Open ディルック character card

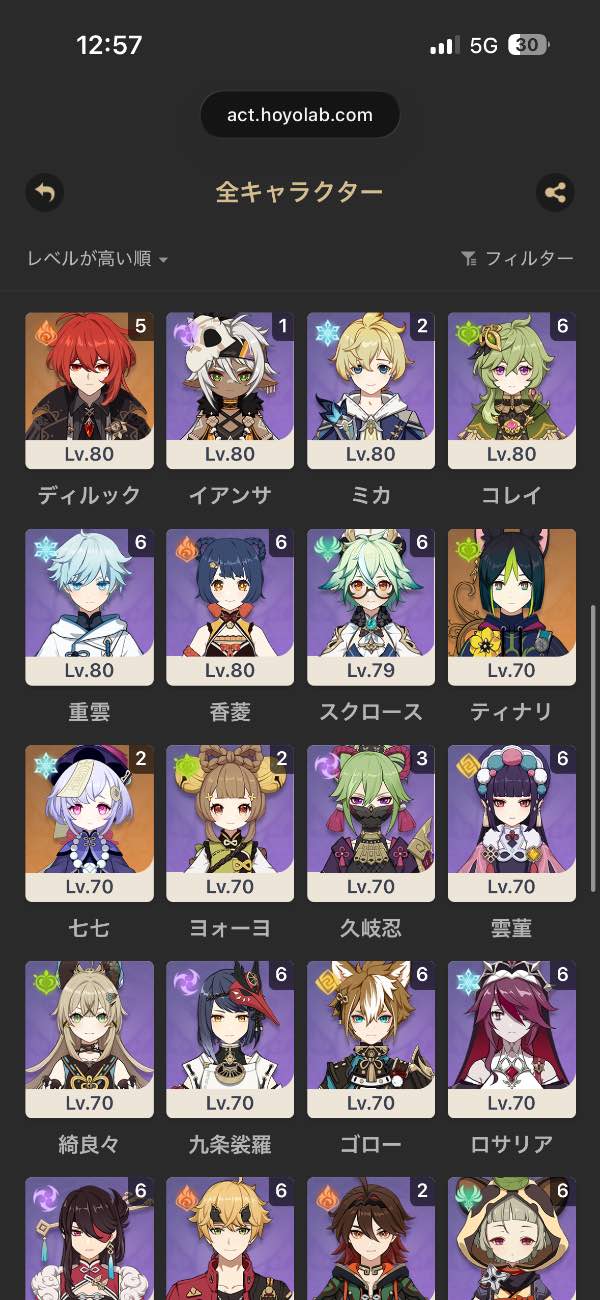89,390
